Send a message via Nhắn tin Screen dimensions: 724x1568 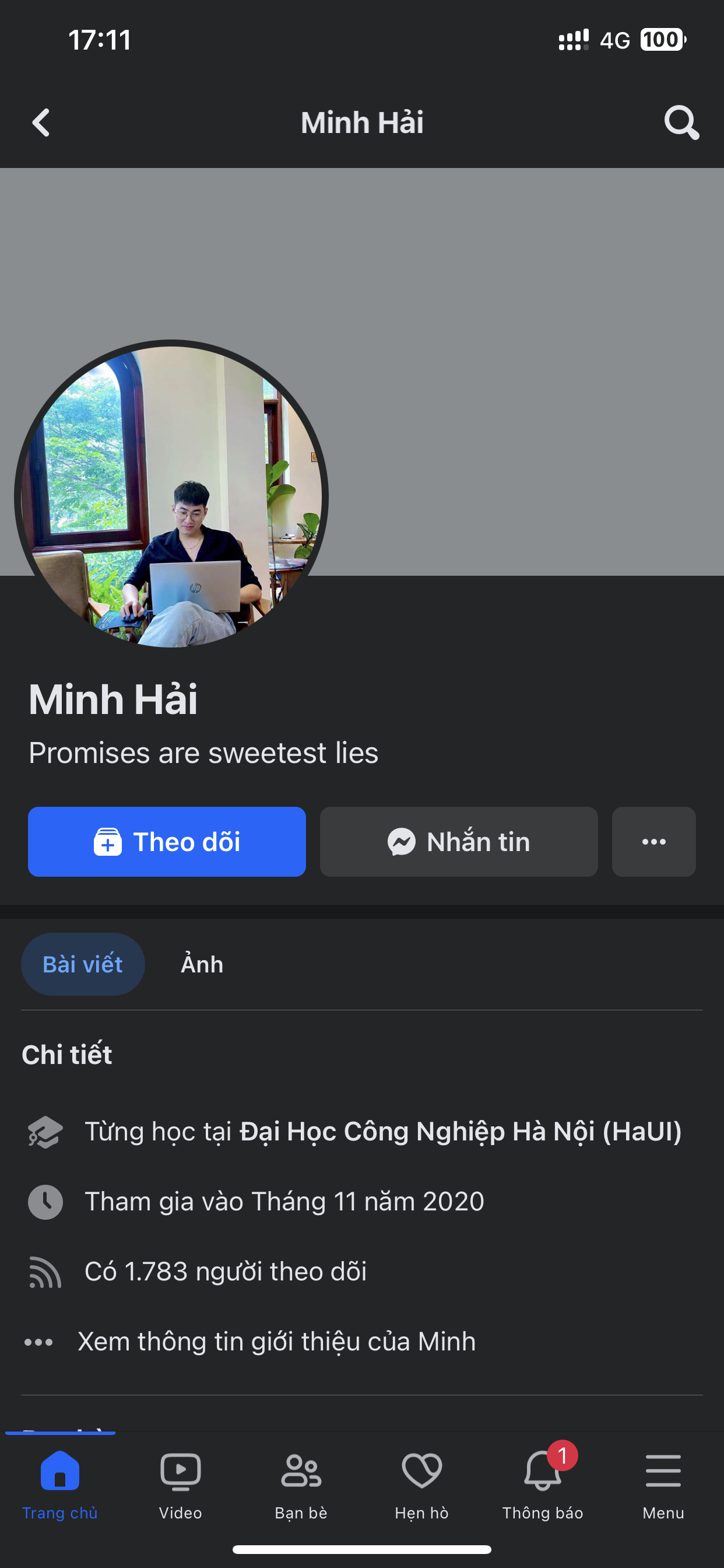pyautogui.click(x=459, y=841)
